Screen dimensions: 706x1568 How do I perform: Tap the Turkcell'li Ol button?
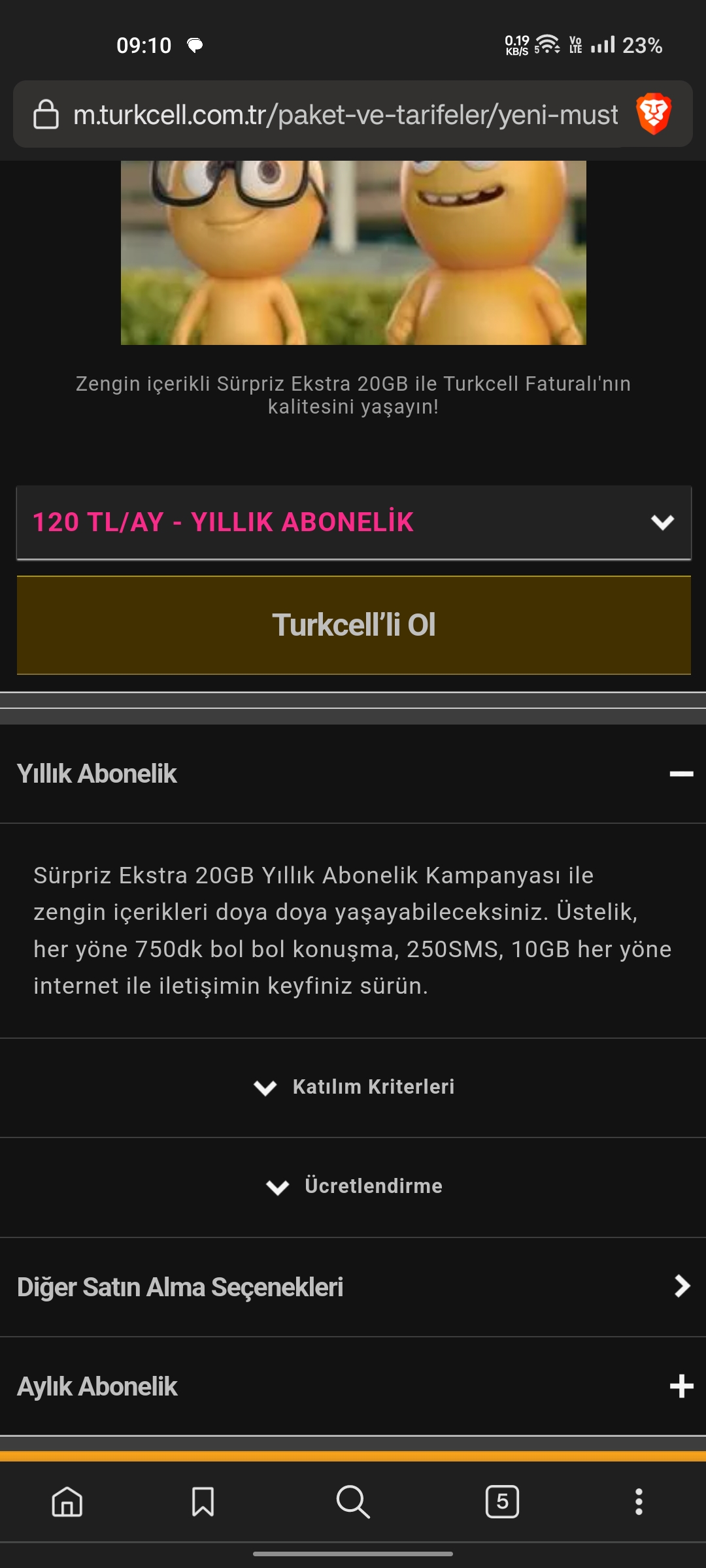point(354,625)
